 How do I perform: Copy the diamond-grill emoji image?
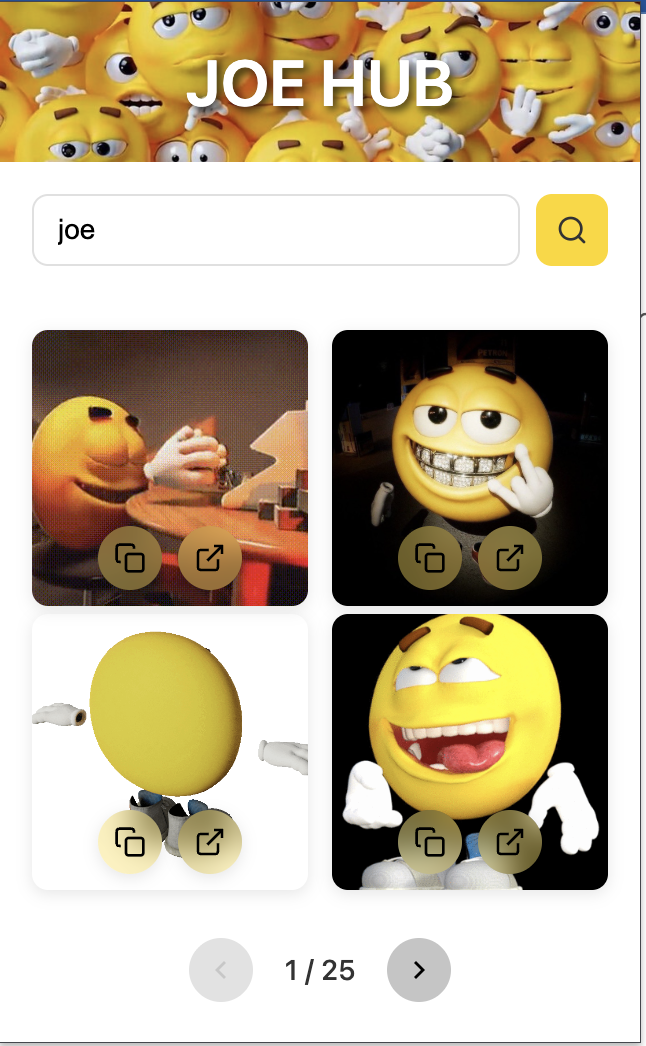pyautogui.click(x=430, y=557)
